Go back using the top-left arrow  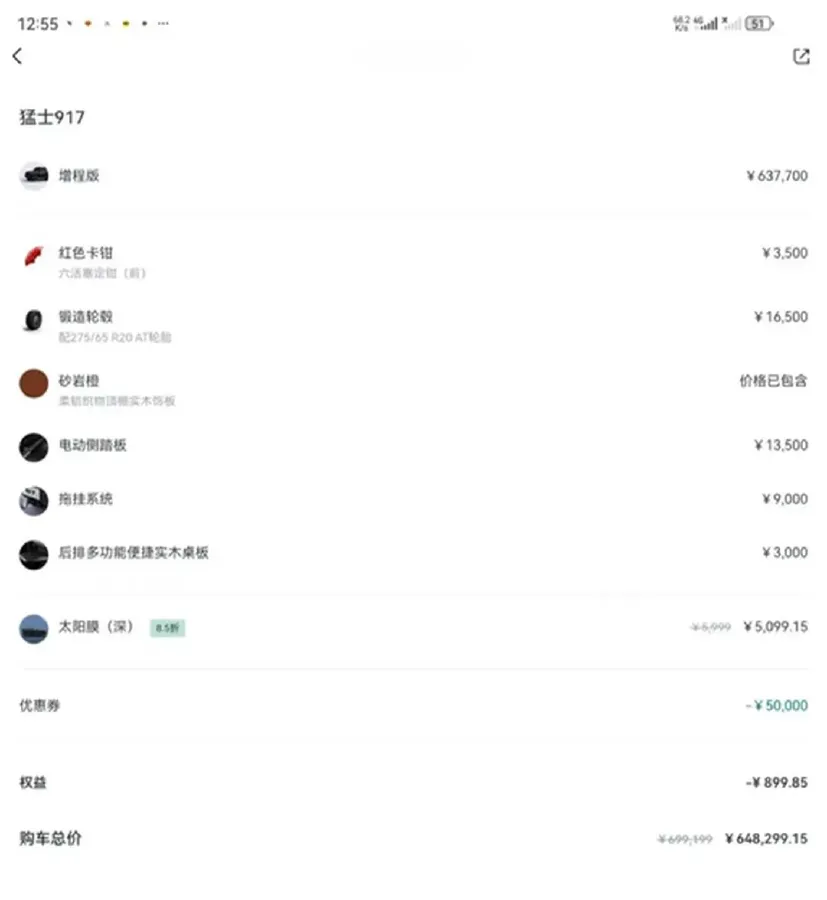tap(17, 57)
